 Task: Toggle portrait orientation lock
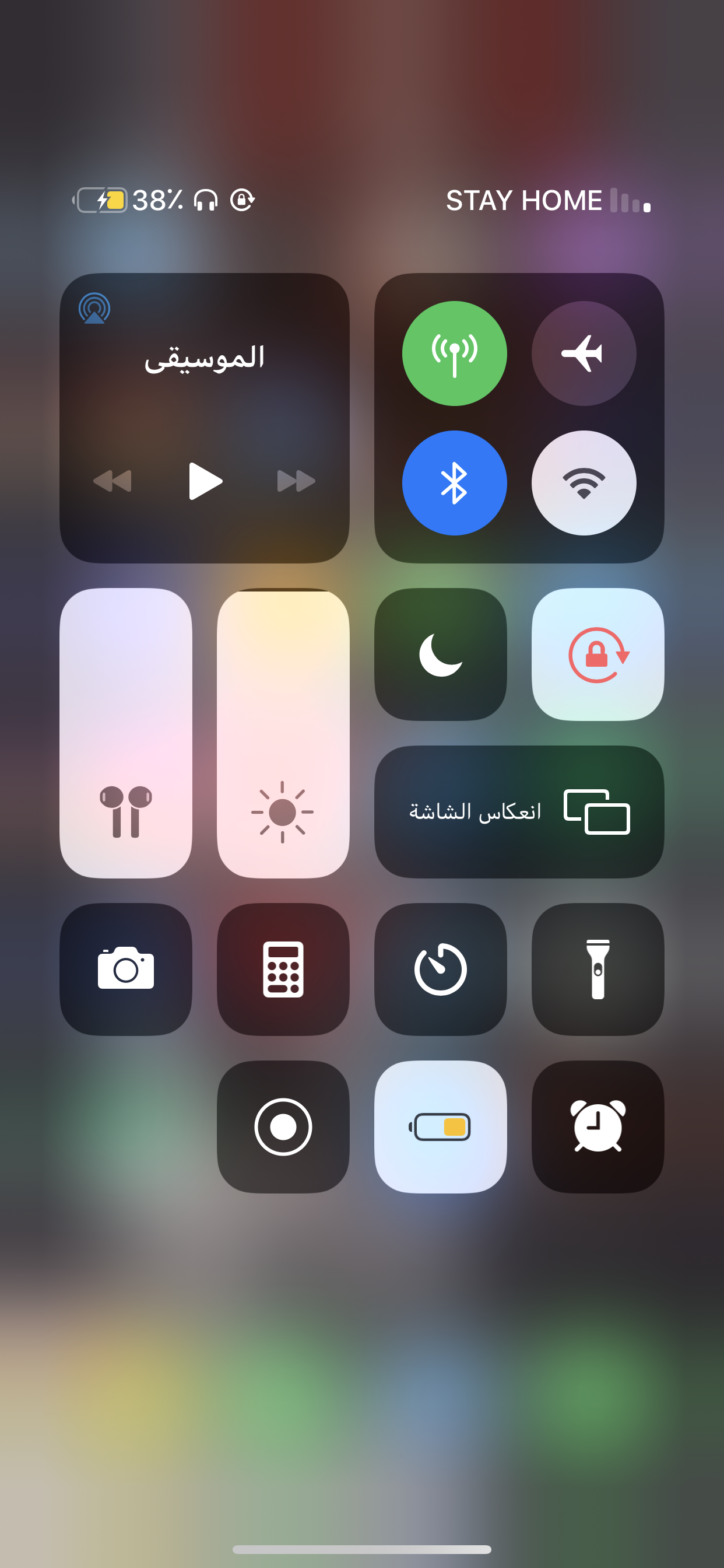tap(598, 654)
